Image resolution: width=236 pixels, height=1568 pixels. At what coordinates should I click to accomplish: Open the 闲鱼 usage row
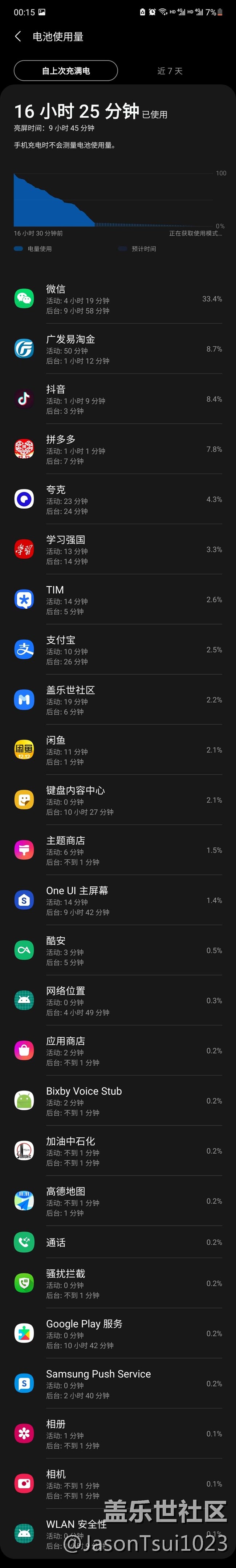click(118, 750)
